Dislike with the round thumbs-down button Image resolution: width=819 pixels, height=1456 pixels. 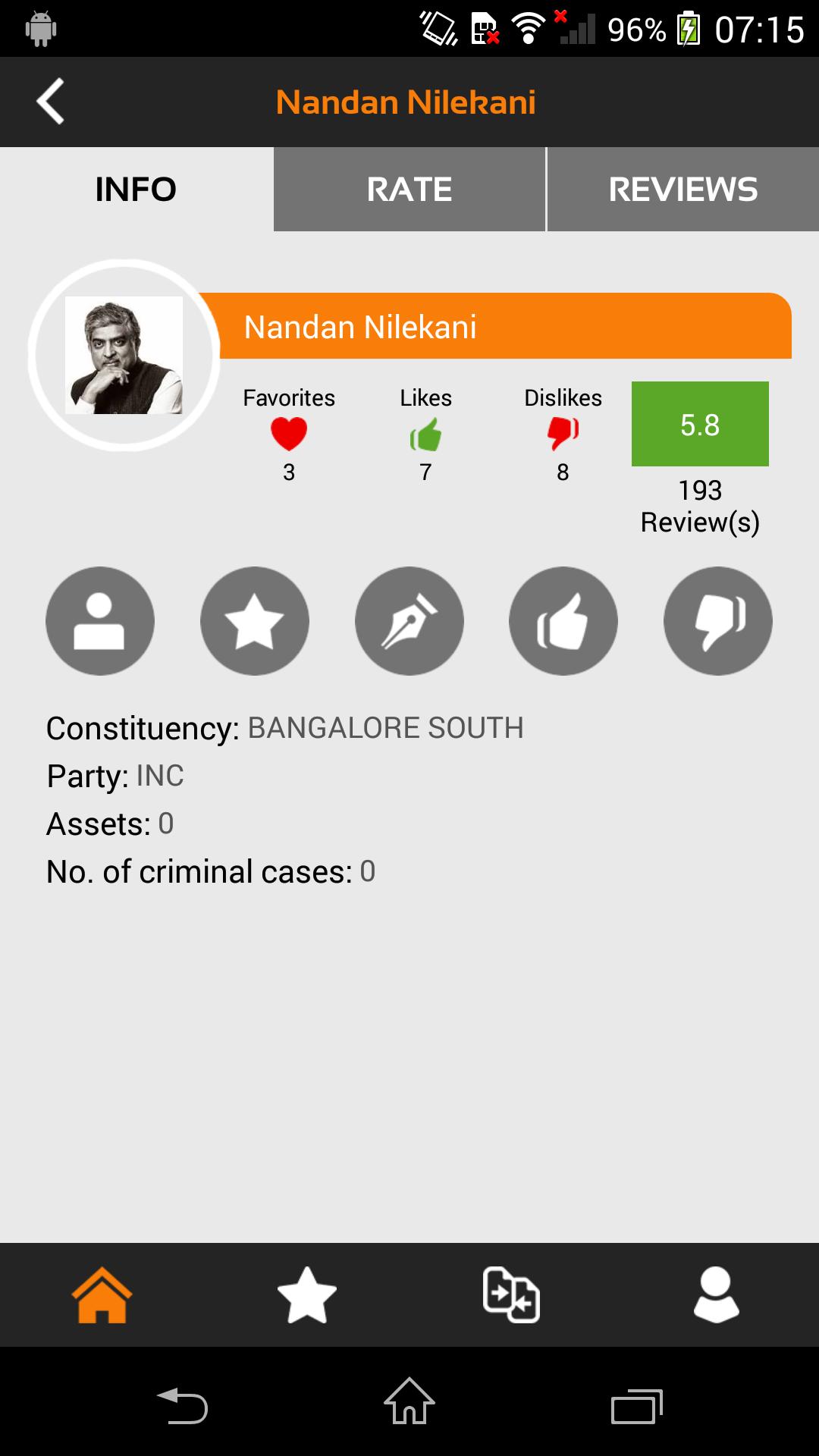tap(718, 621)
